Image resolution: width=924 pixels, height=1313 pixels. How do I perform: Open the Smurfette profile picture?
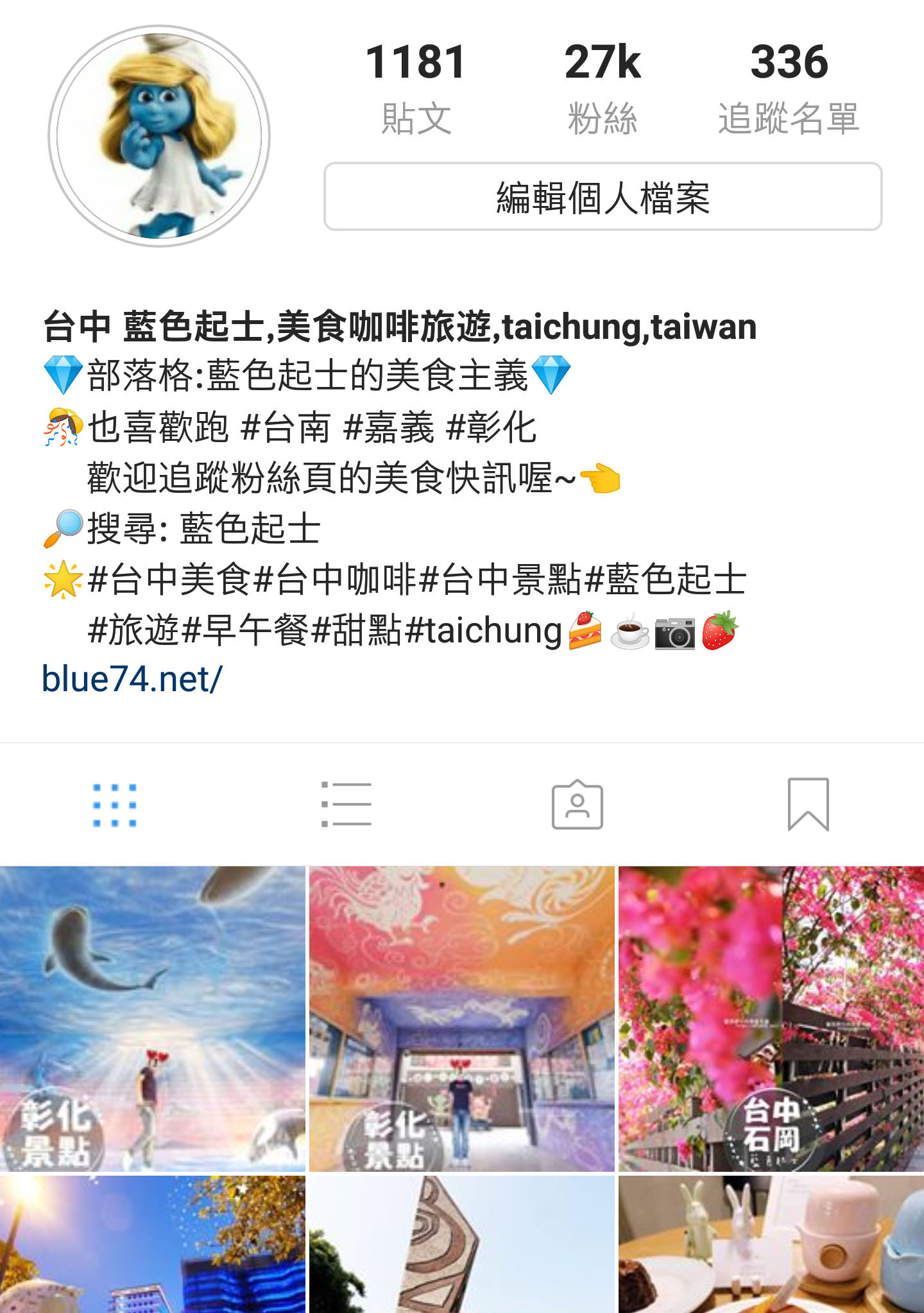click(x=159, y=136)
